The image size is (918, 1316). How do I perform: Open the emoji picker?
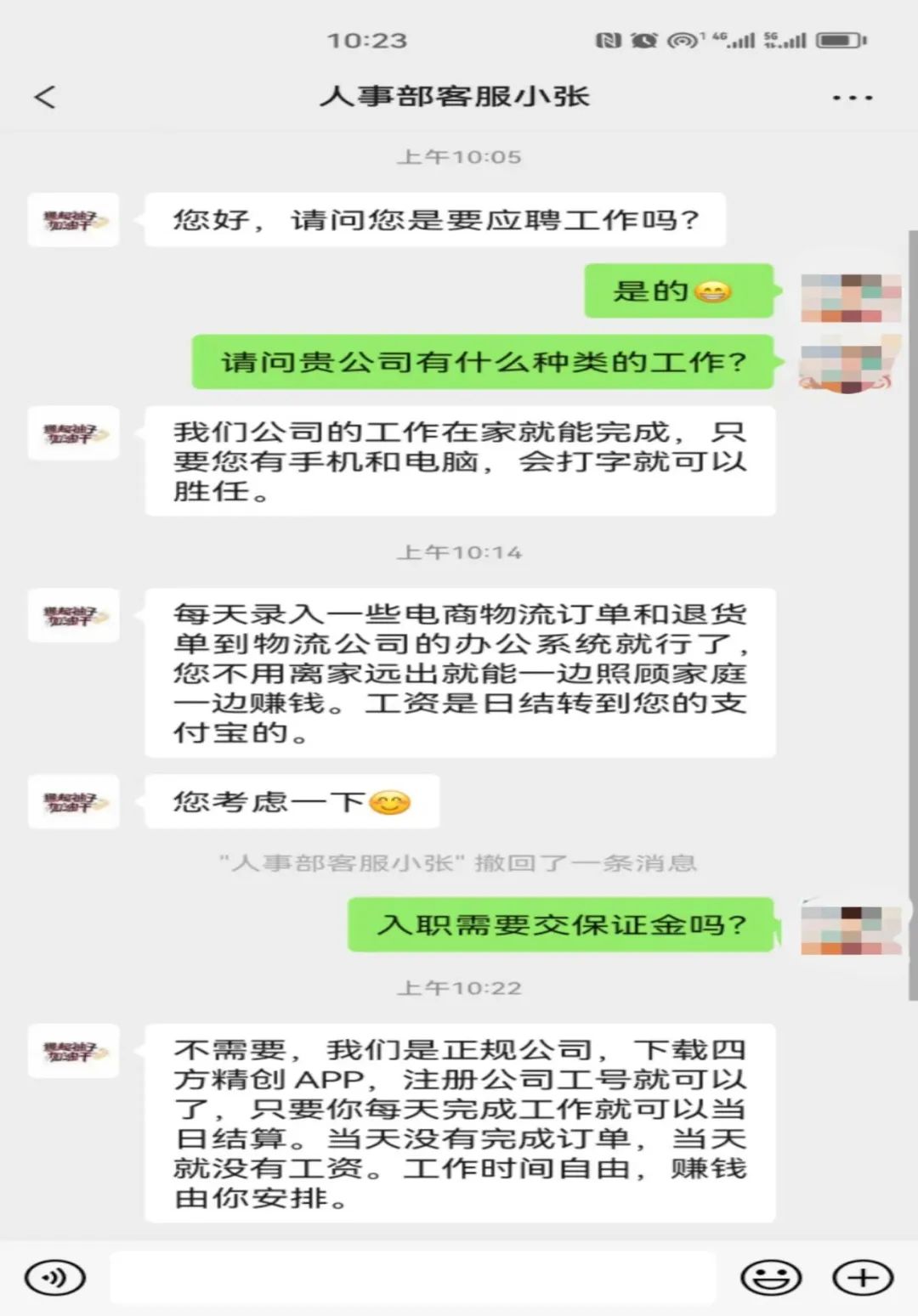771,1277
